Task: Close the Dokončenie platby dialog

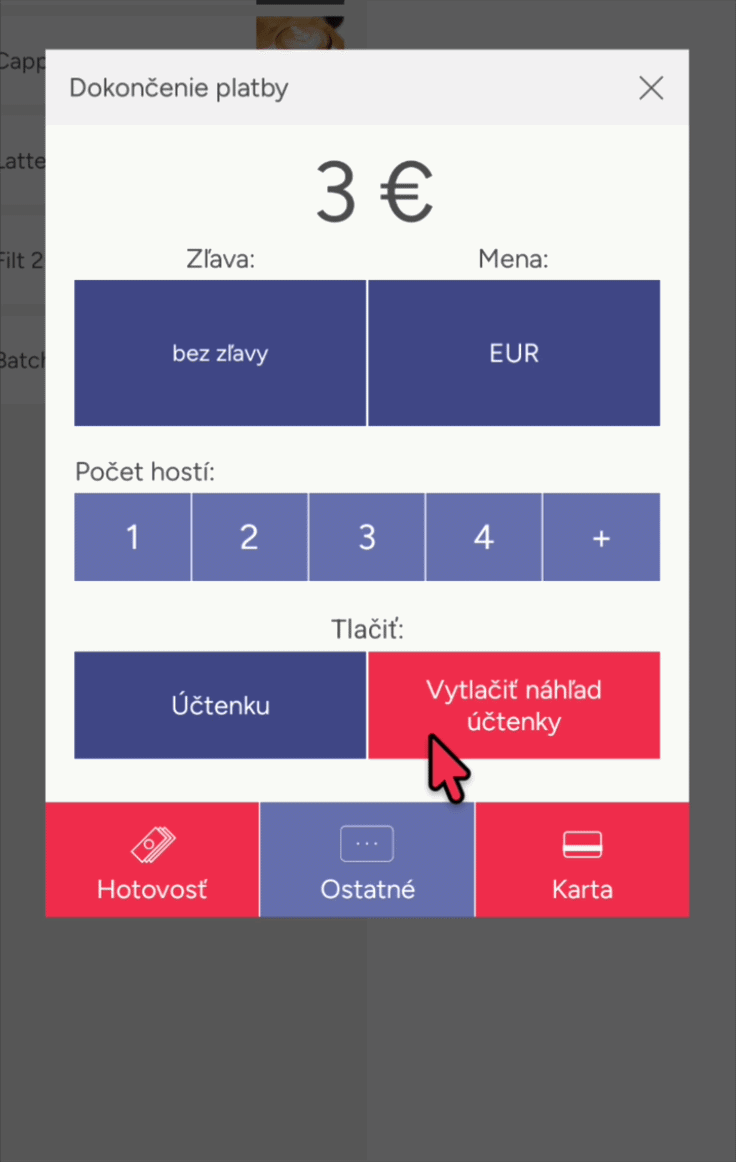Action: 651,88
